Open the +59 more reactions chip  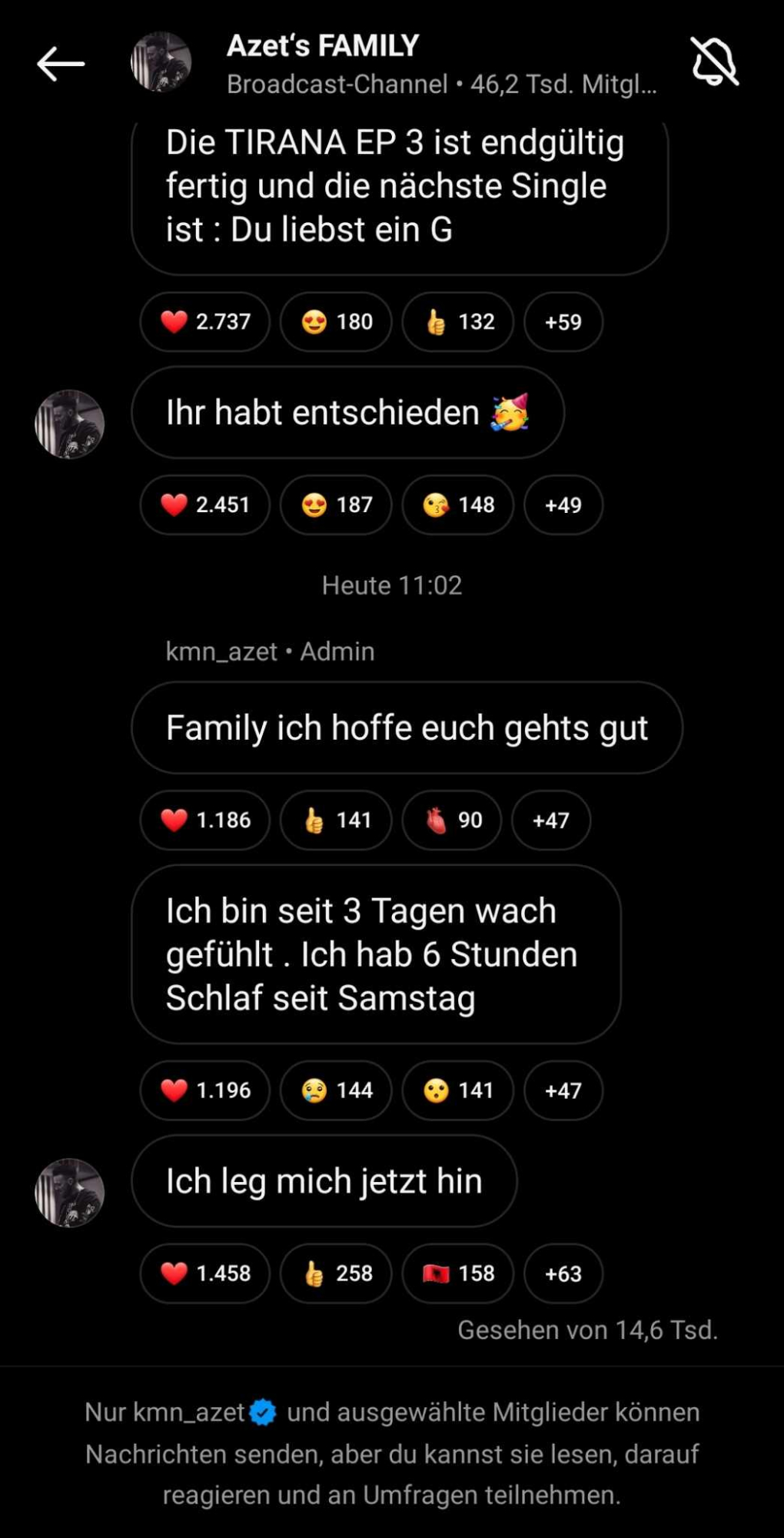coord(563,321)
